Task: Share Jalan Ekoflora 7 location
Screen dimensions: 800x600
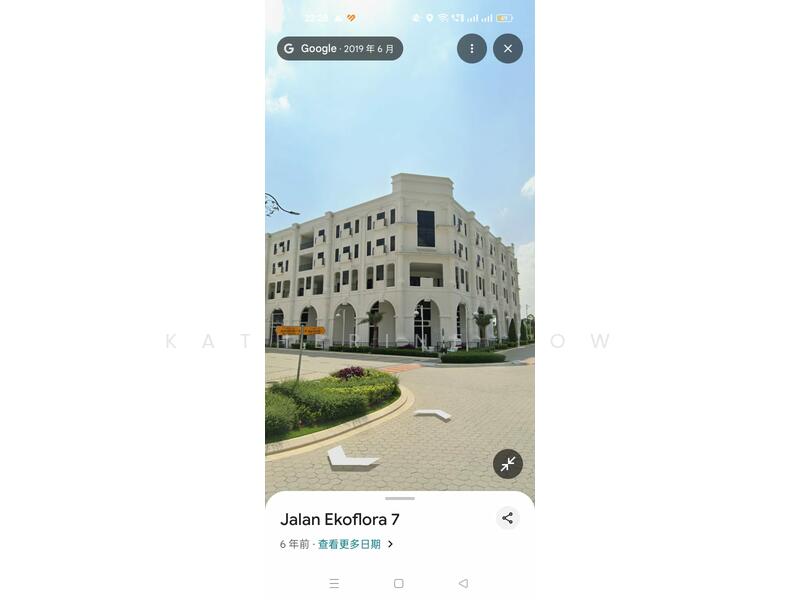Action: tap(508, 518)
